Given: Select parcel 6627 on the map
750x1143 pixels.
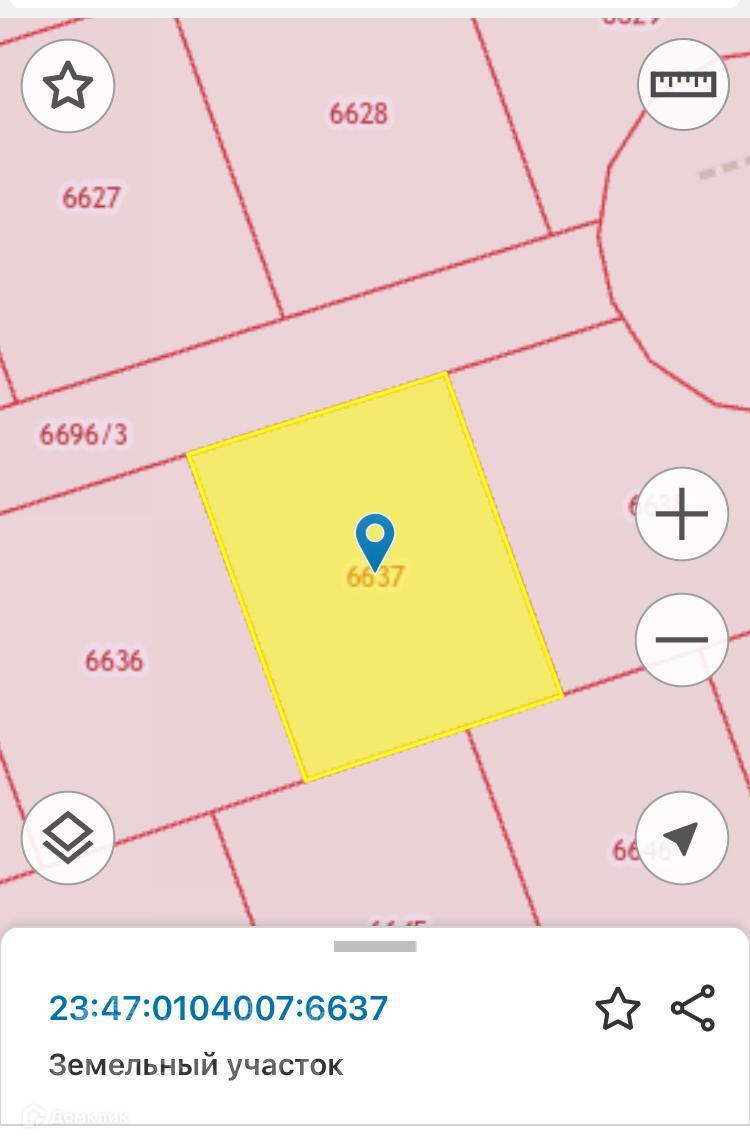Looking at the screenshot, I should (x=91, y=198).
